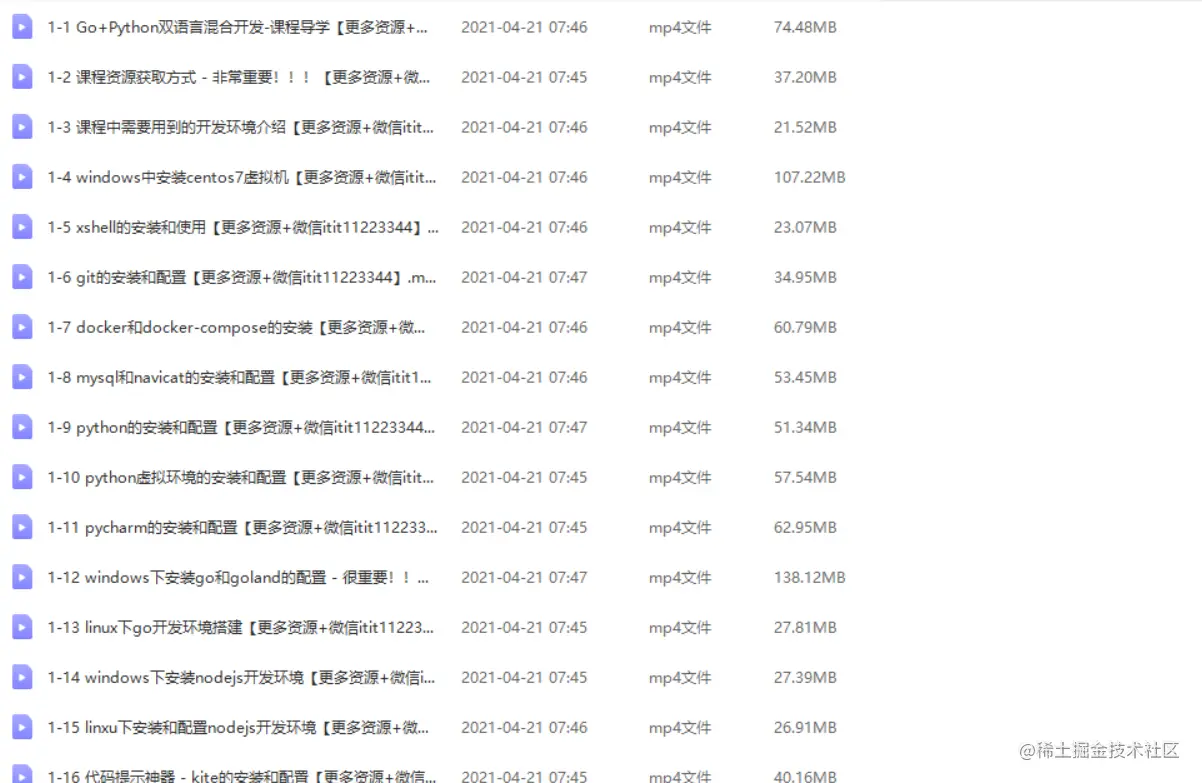Screen dimensions: 1202x783
Task: Open 1-7 docker和docker-compose的安装
Action: 238,328
